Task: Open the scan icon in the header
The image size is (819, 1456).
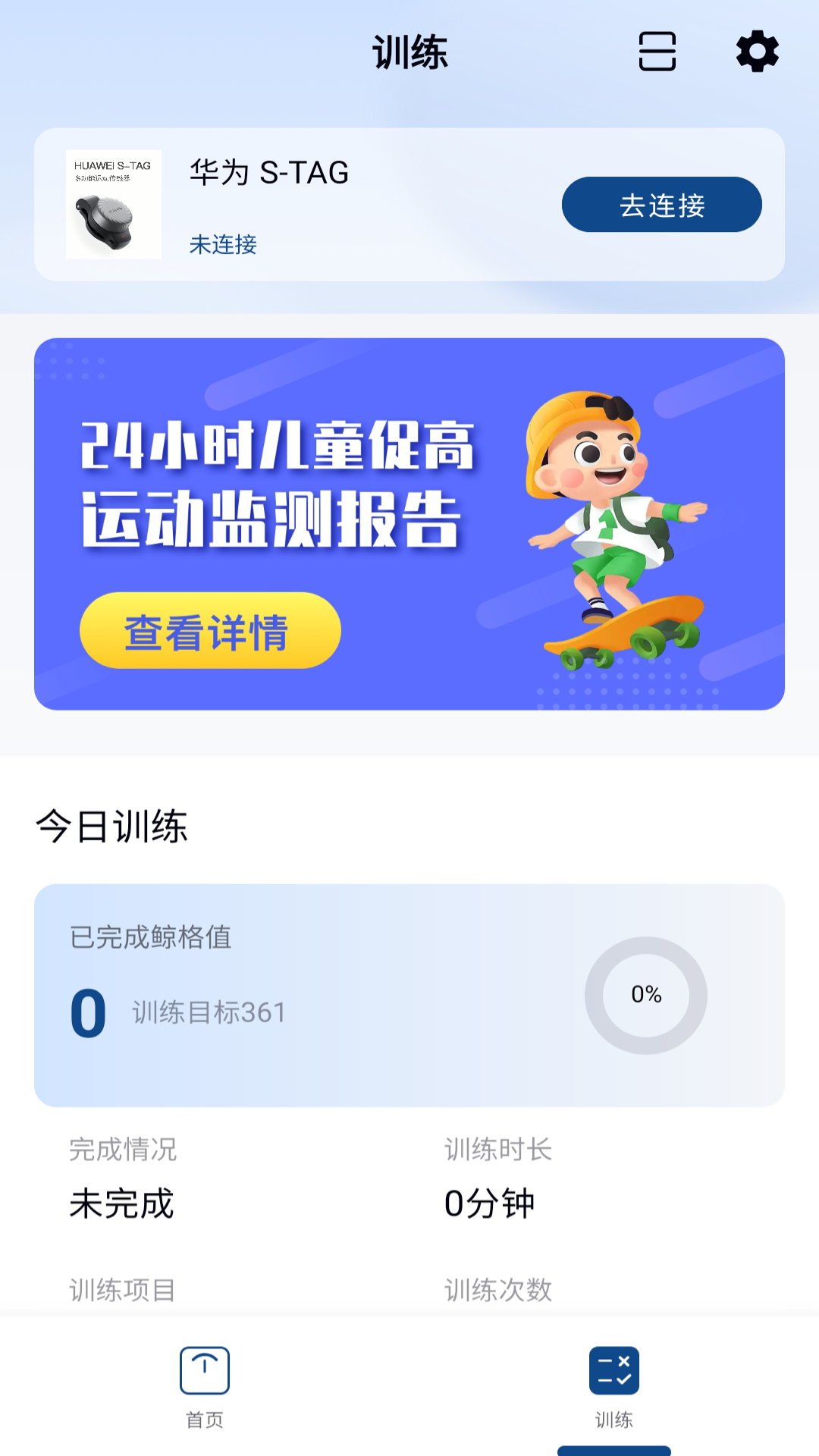Action: pyautogui.click(x=657, y=52)
